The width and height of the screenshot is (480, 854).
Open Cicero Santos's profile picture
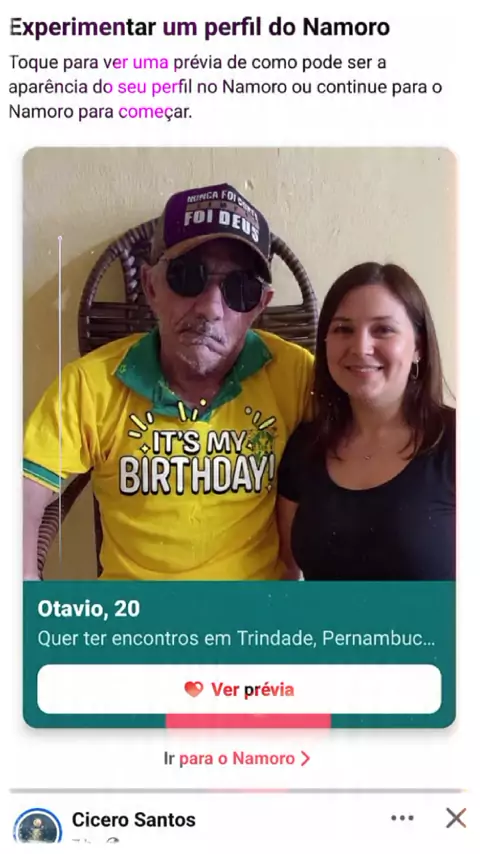point(38,828)
